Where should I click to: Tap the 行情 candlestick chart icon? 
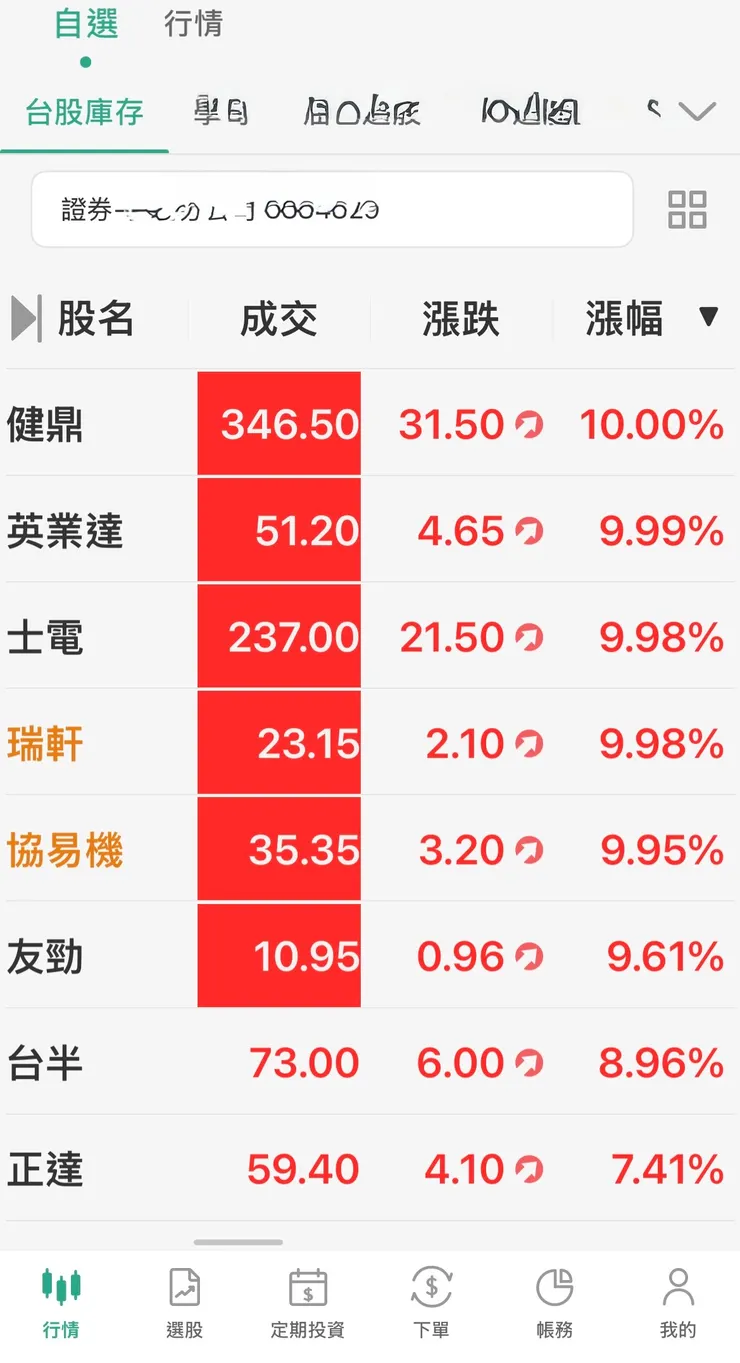click(x=62, y=1290)
